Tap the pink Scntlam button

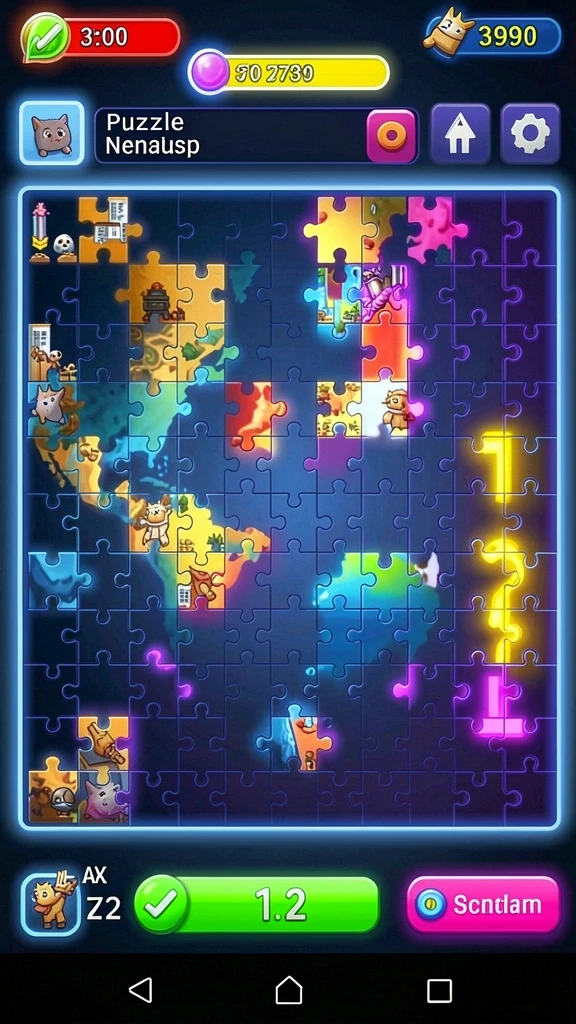pyautogui.click(x=483, y=904)
